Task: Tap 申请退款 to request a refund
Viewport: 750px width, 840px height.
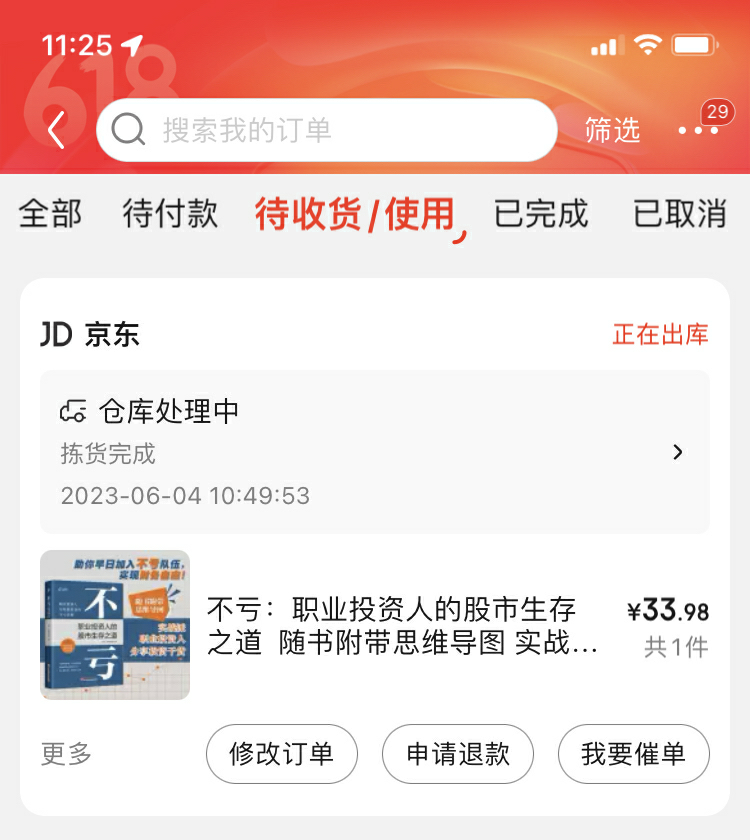Action: 458,754
